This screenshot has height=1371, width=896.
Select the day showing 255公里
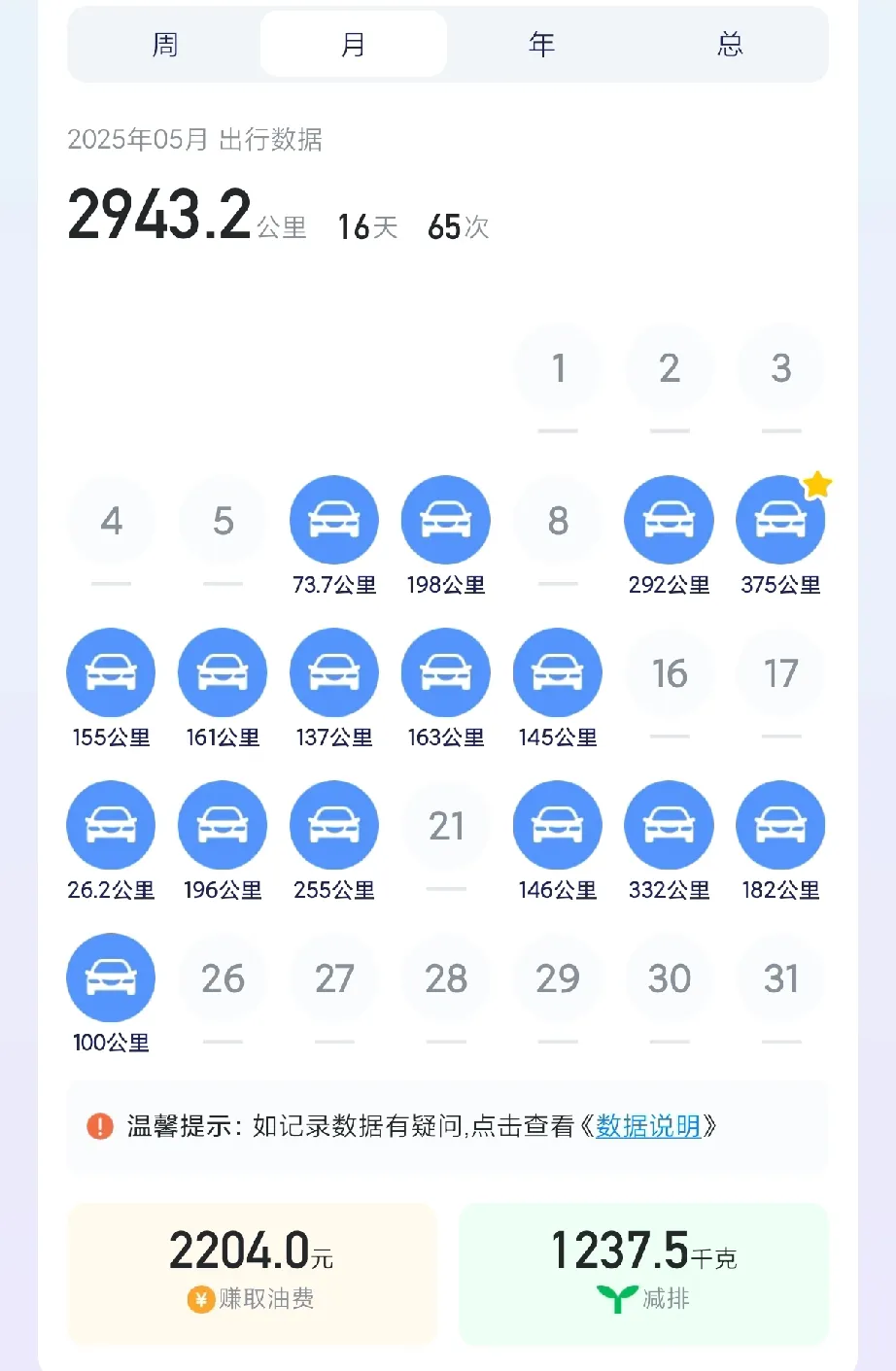coord(334,826)
